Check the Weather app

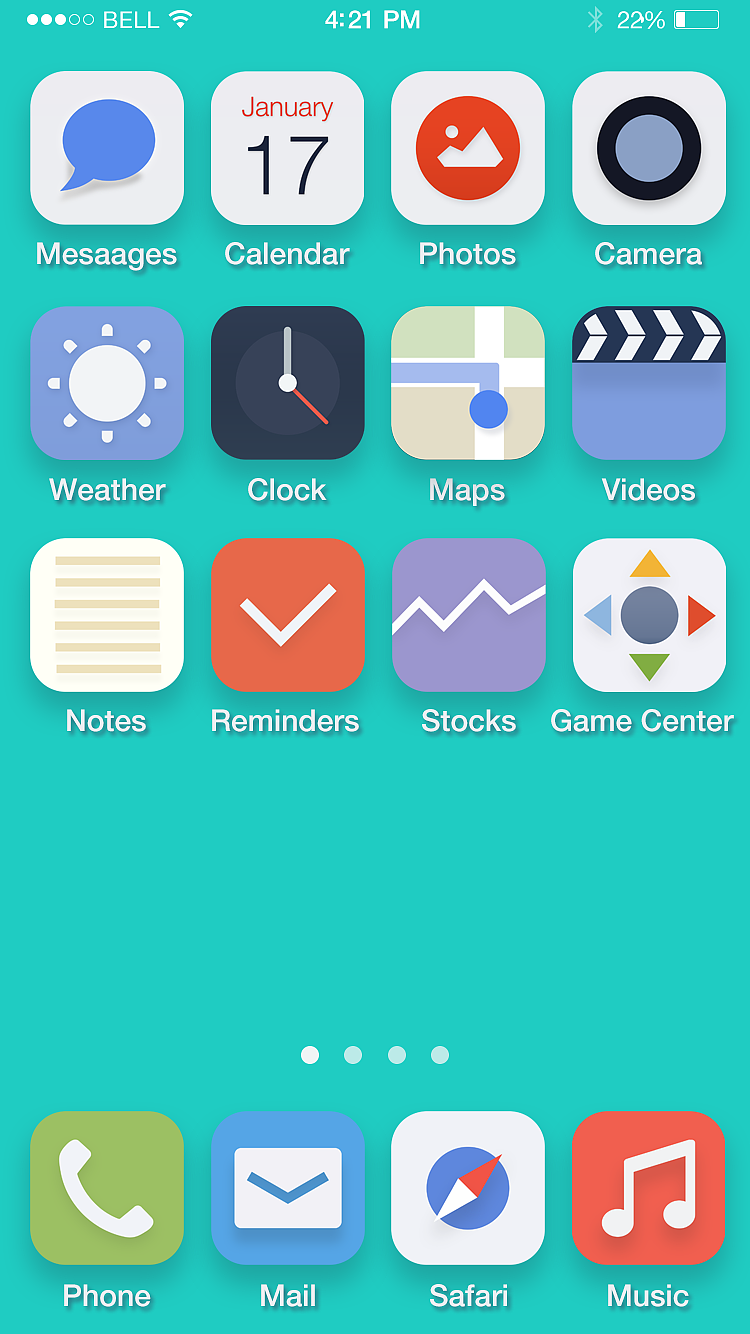pos(107,383)
